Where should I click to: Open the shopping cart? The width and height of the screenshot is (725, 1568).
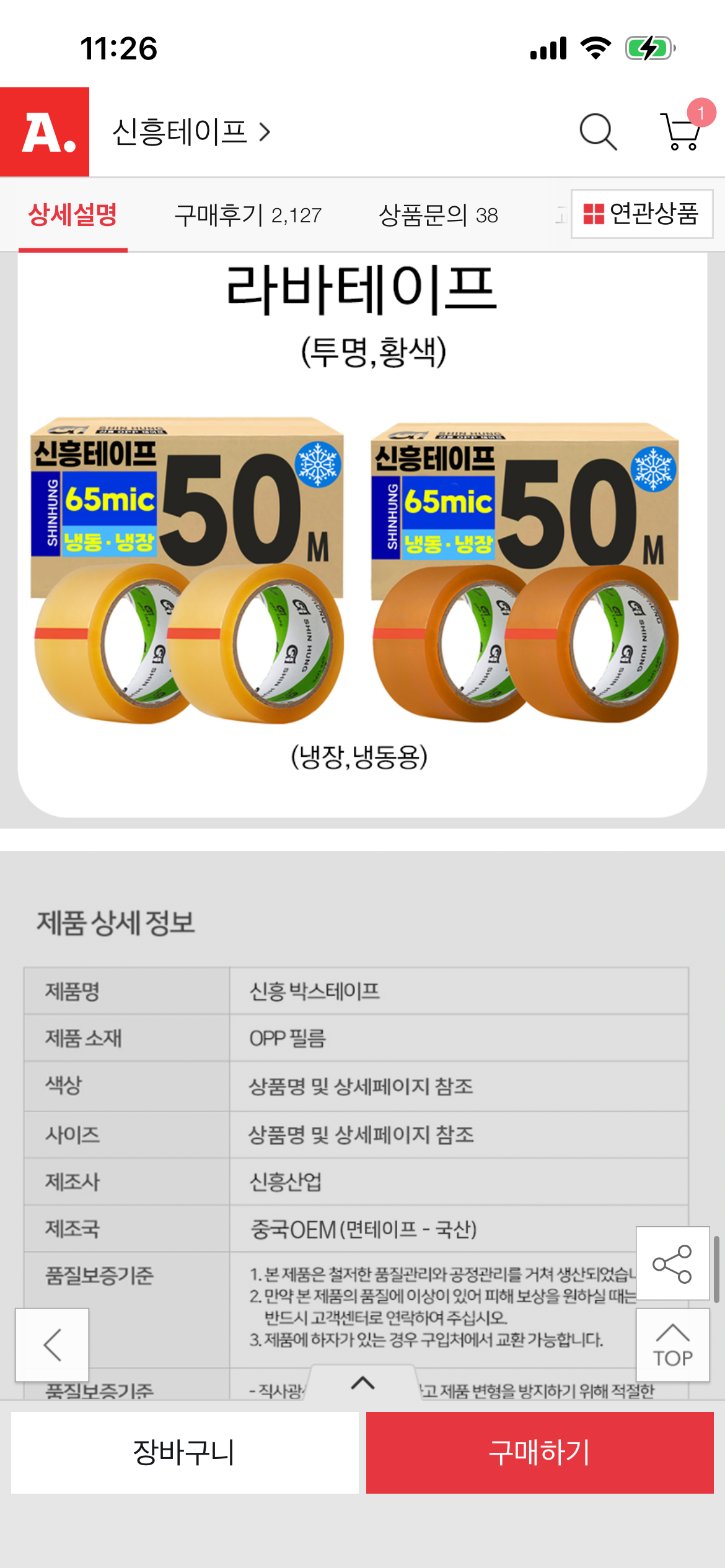click(x=682, y=131)
